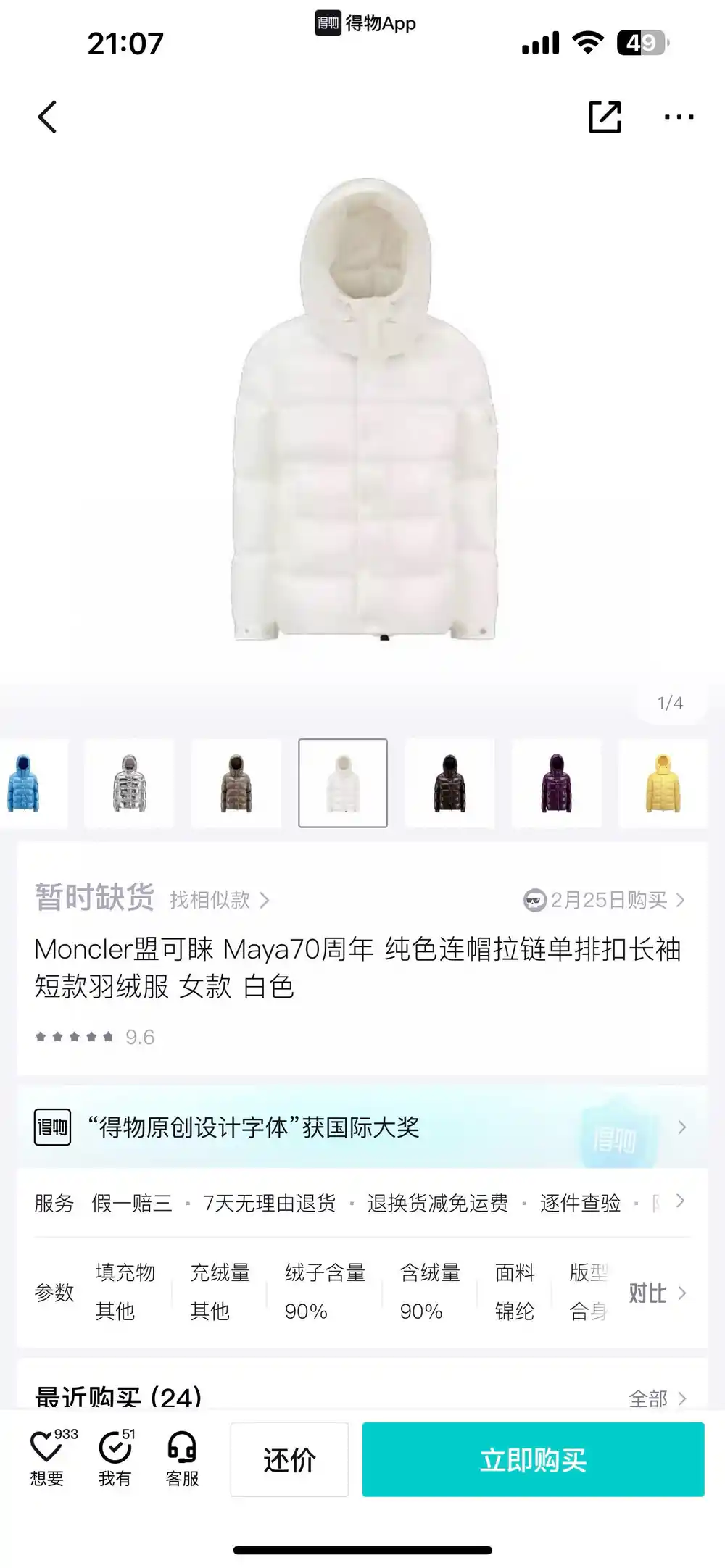The image size is (725, 1568).
Task: Select the purple jacket color thumbnail
Action: click(556, 783)
